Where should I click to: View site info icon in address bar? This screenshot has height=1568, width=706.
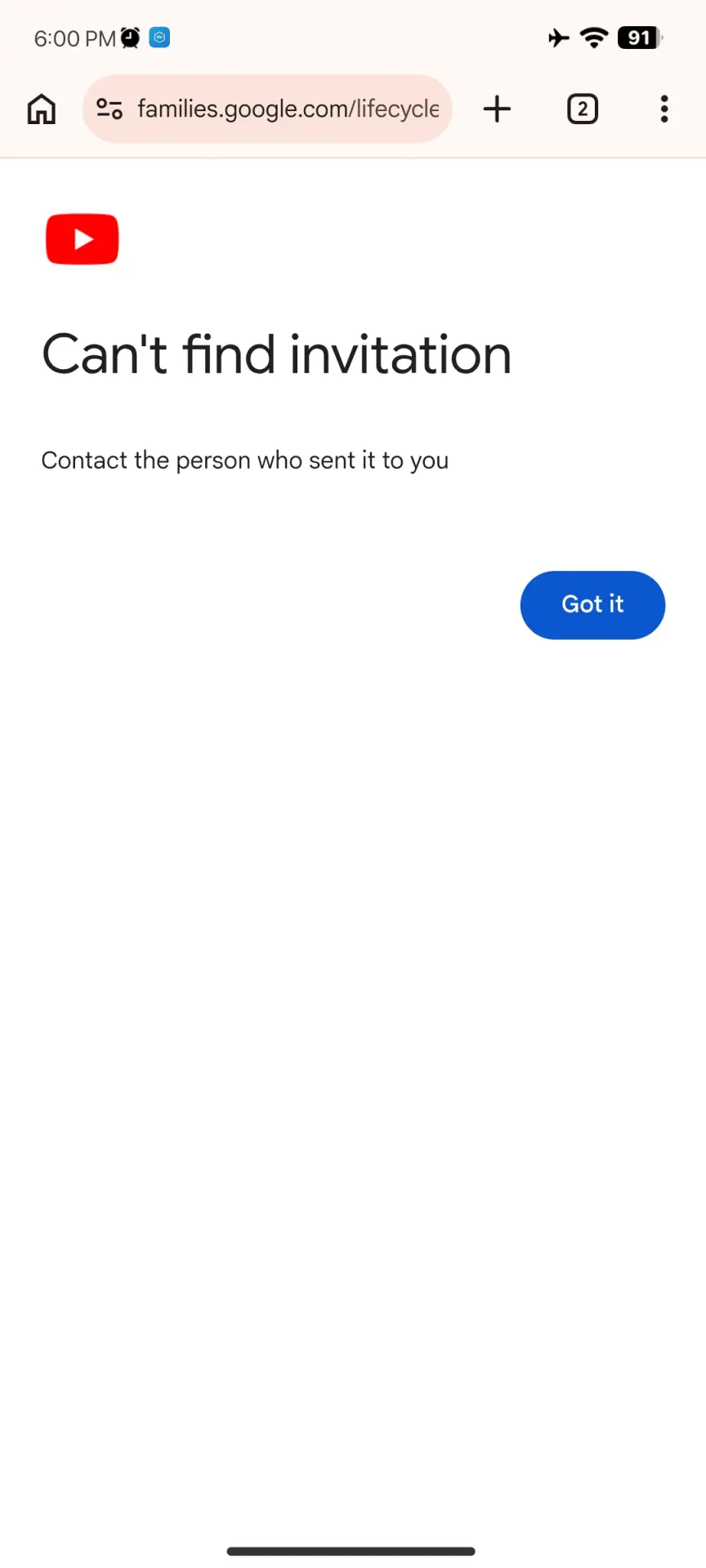pyautogui.click(x=109, y=109)
